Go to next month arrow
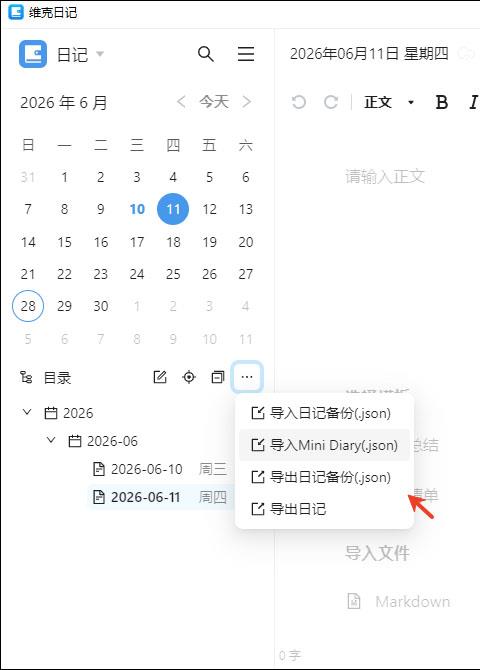This screenshot has width=480, height=670. 246,102
